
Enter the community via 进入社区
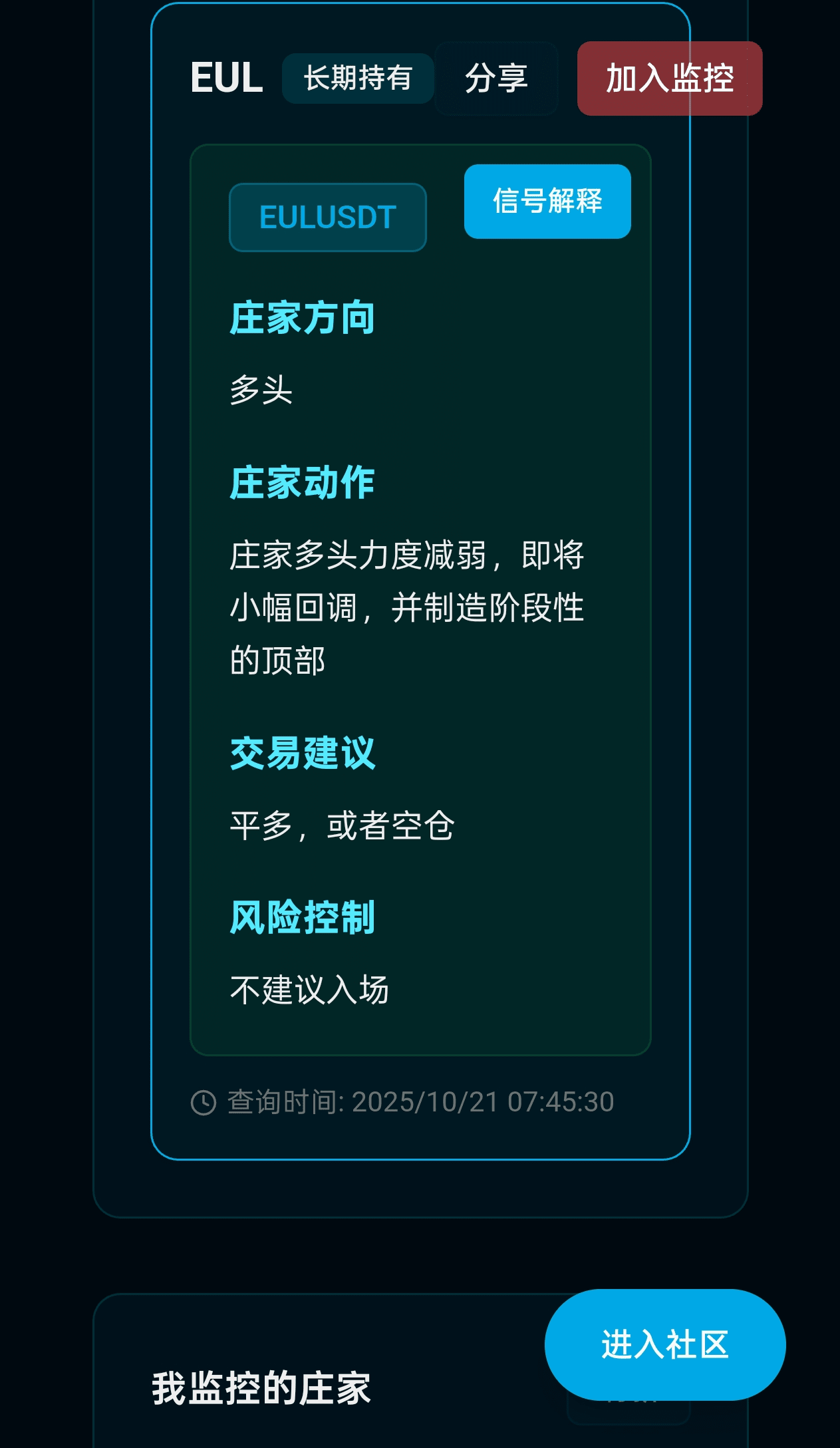pos(664,1344)
